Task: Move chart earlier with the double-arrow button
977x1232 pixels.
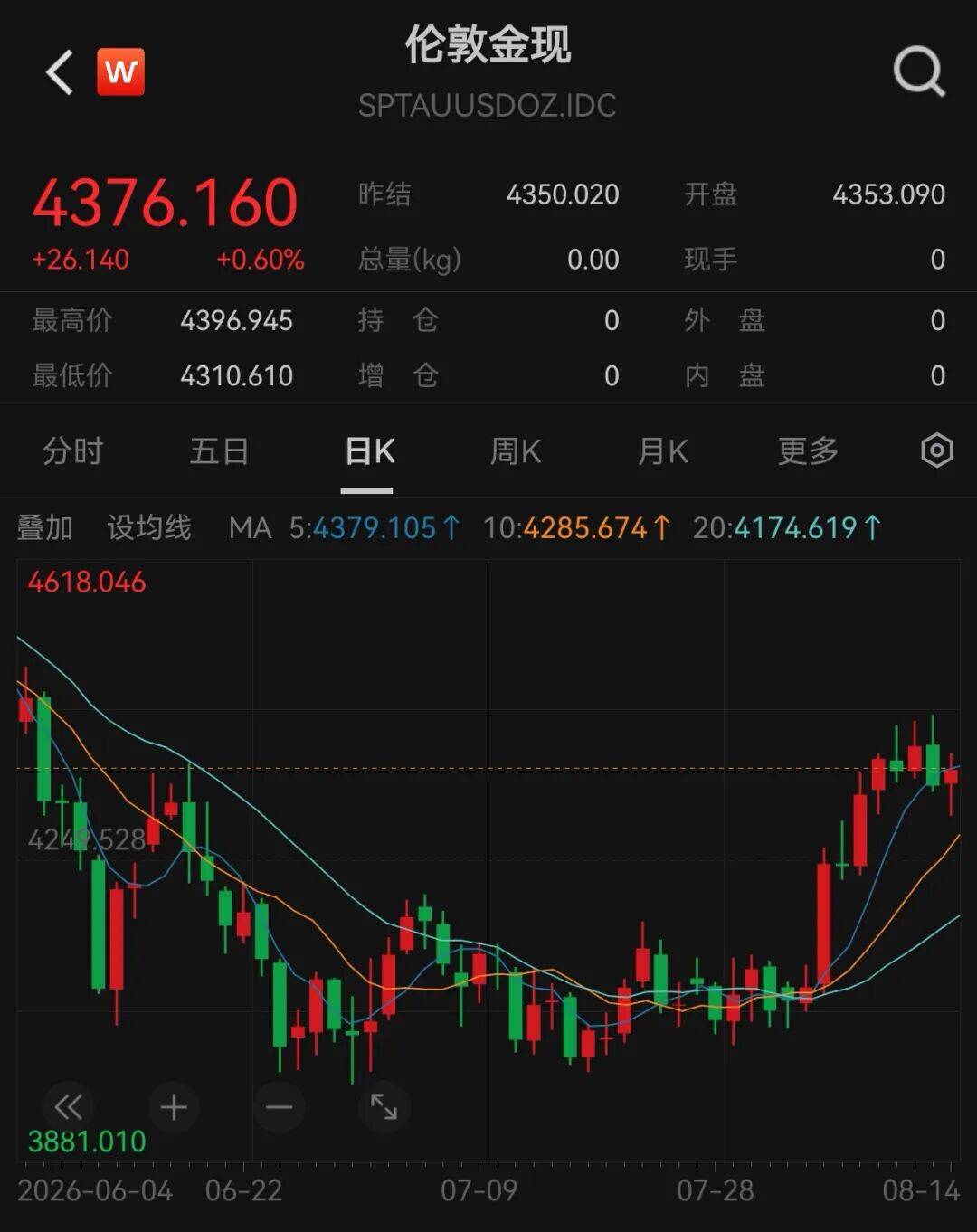Action: coord(68,1106)
